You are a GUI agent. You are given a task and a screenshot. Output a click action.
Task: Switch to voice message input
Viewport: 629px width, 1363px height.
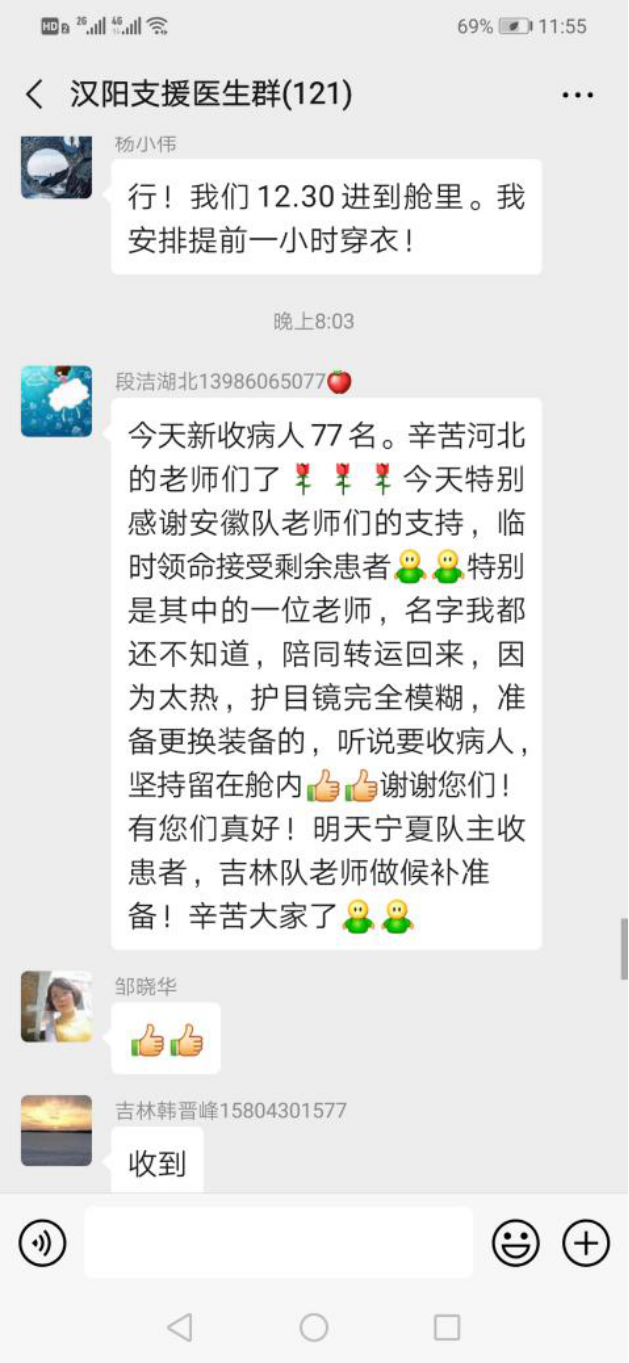42,1243
